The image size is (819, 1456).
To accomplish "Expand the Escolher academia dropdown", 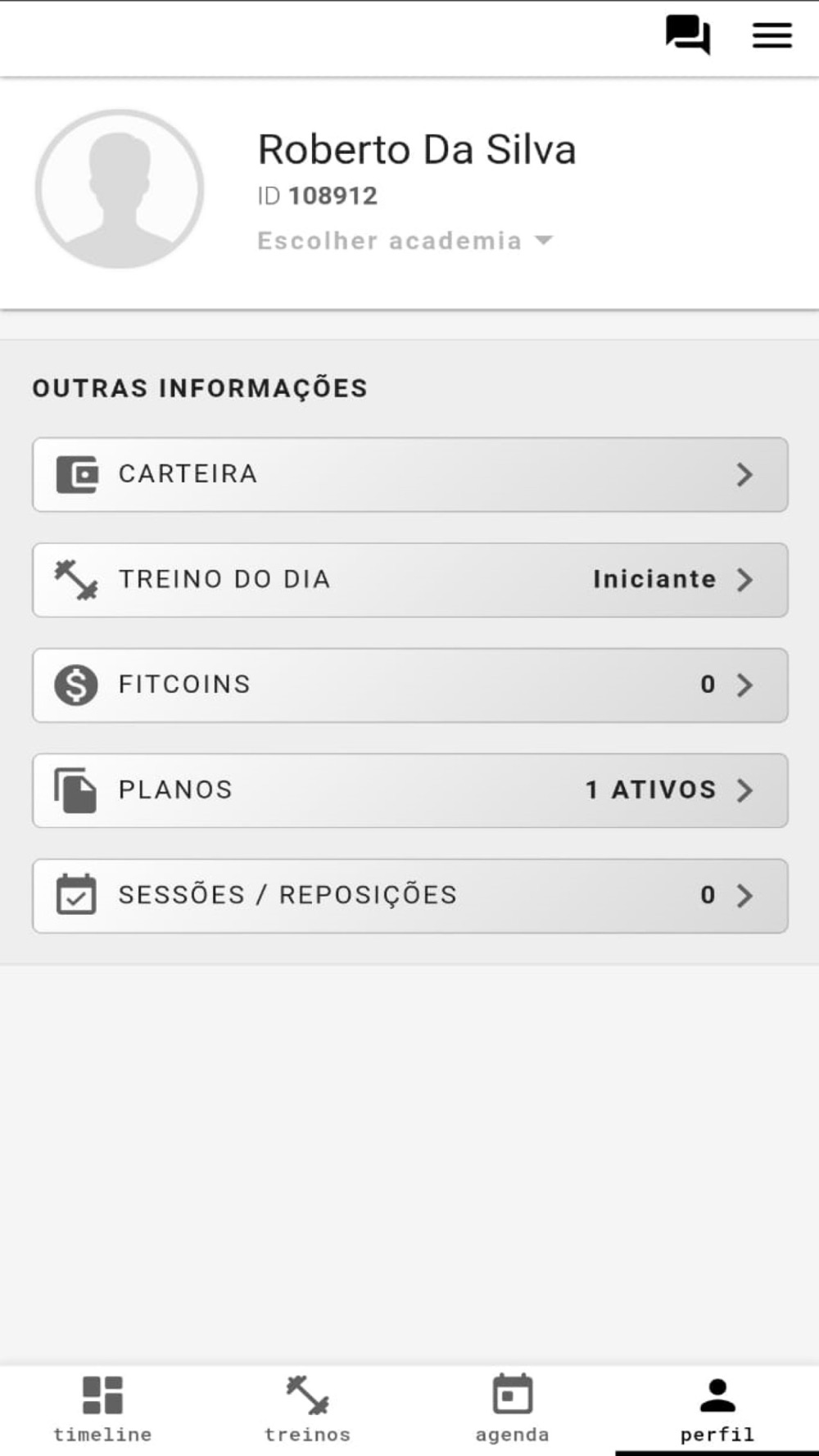I will click(x=405, y=241).
